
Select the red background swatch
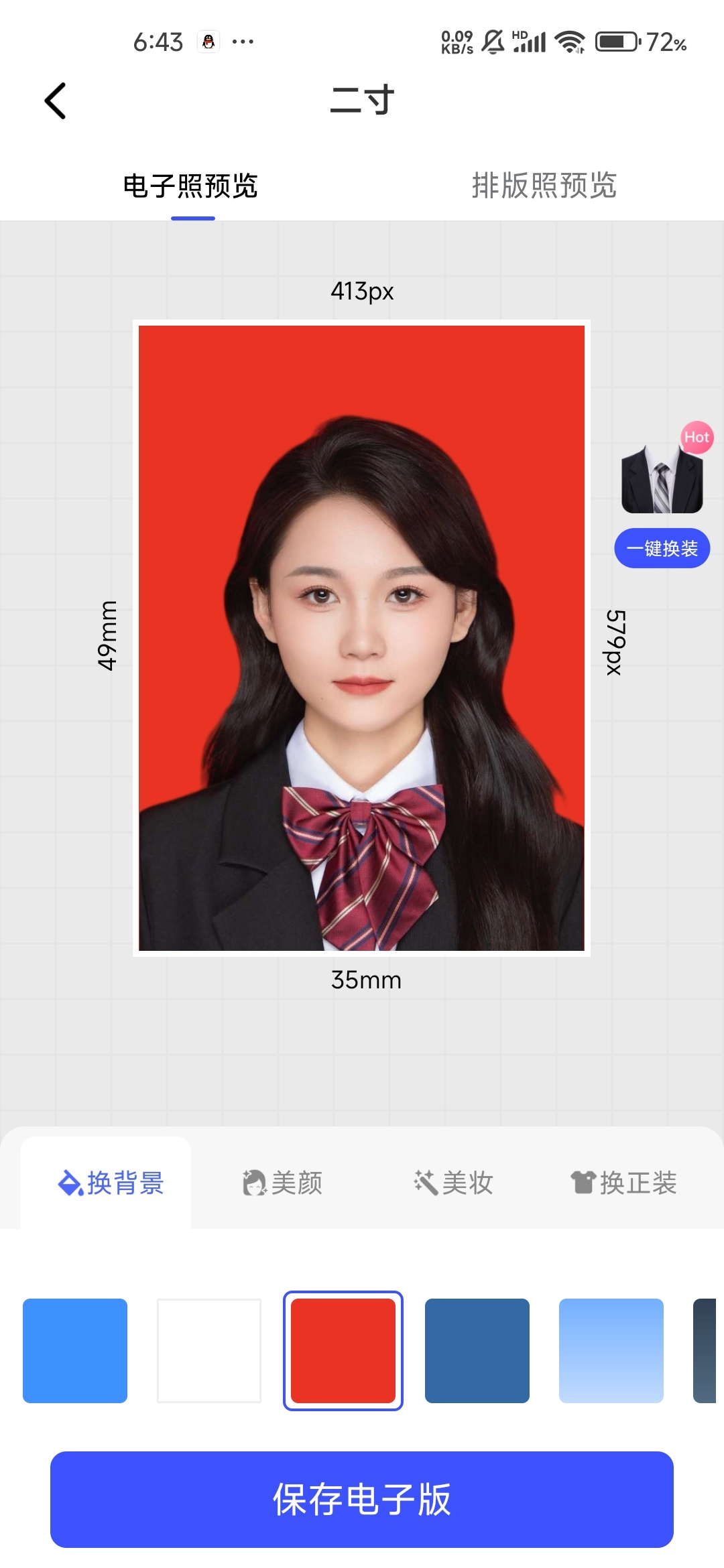tap(343, 1350)
